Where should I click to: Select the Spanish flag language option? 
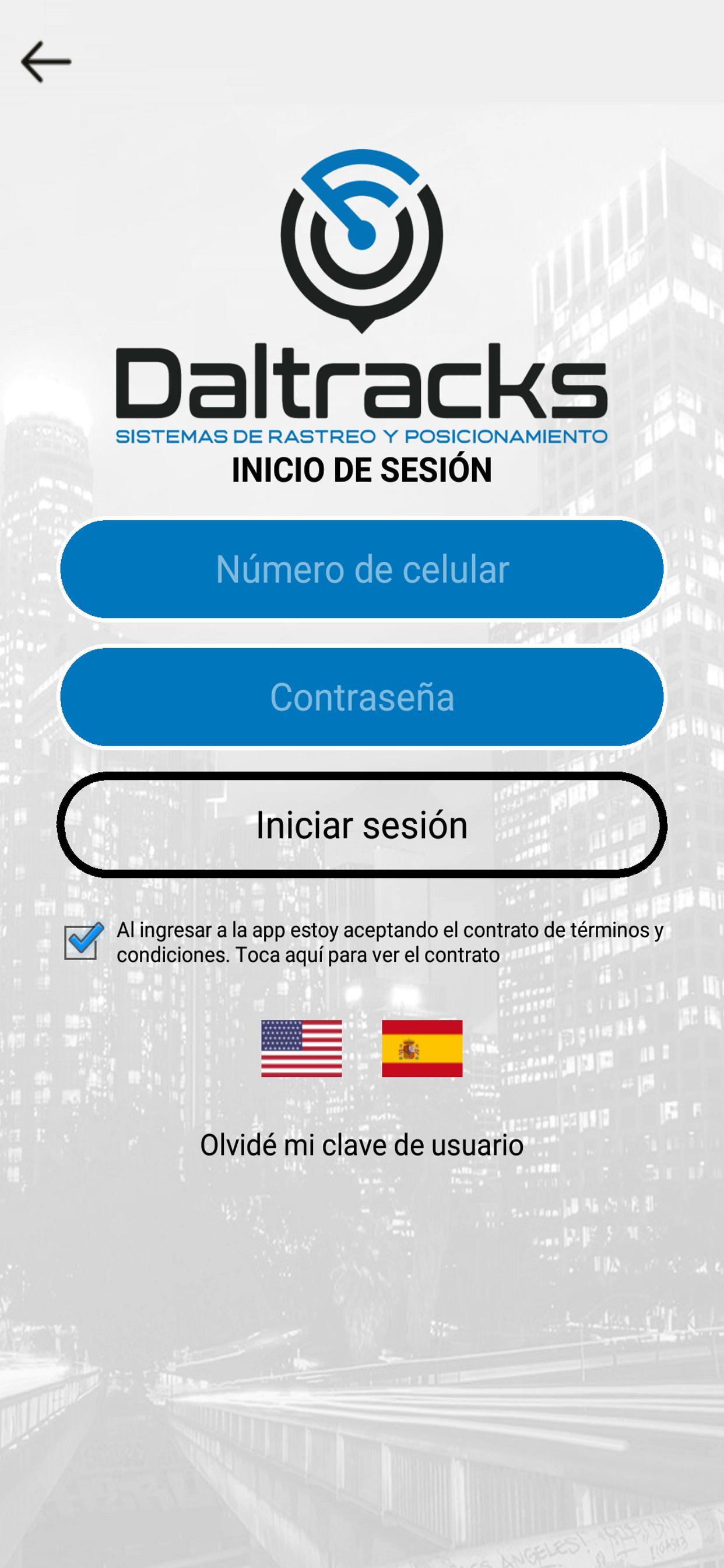click(x=422, y=1049)
